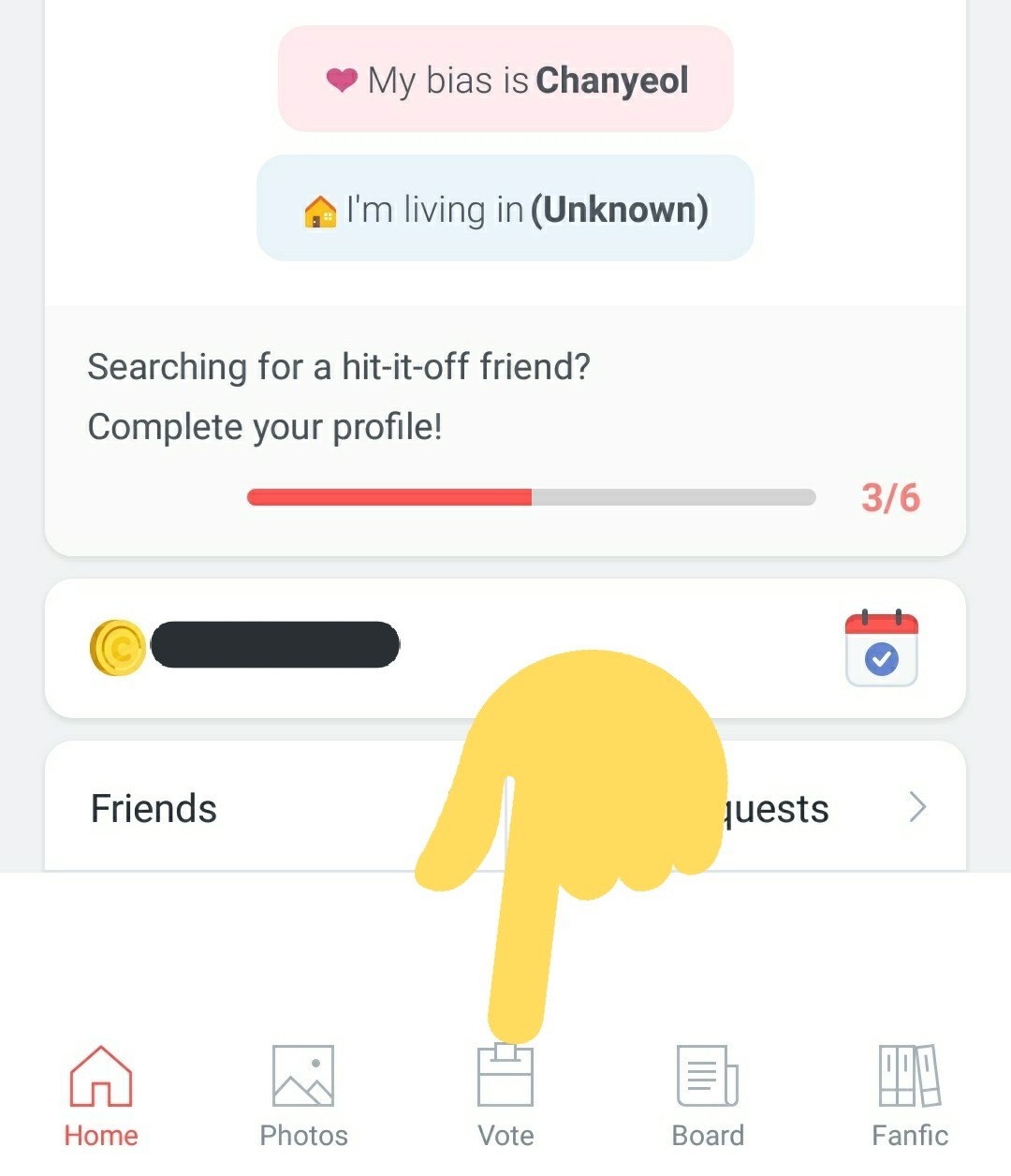Open friend requests chevron
Screen dimensions: 1011x1176
(x=917, y=807)
